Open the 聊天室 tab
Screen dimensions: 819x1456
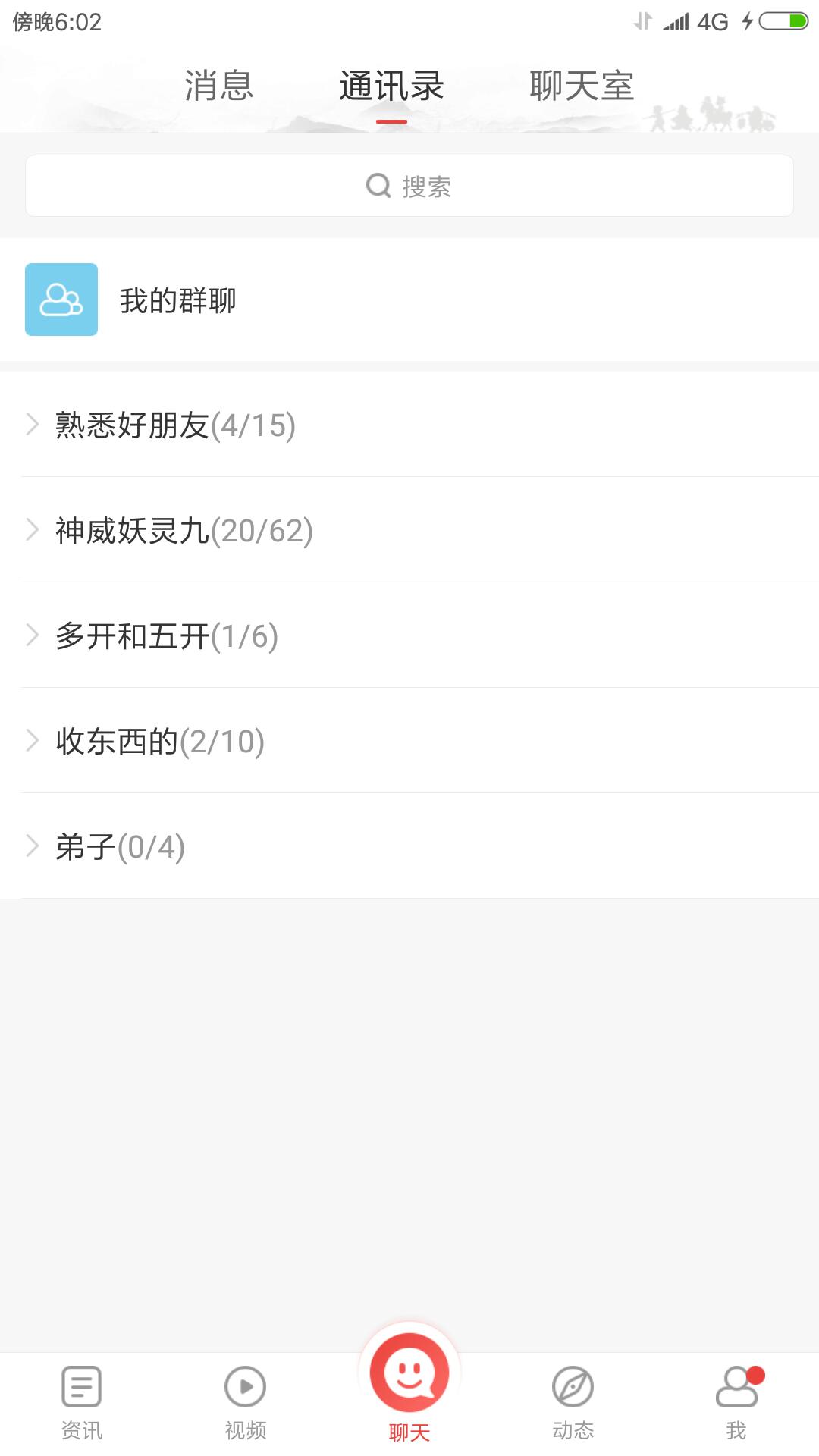coord(582,86)
